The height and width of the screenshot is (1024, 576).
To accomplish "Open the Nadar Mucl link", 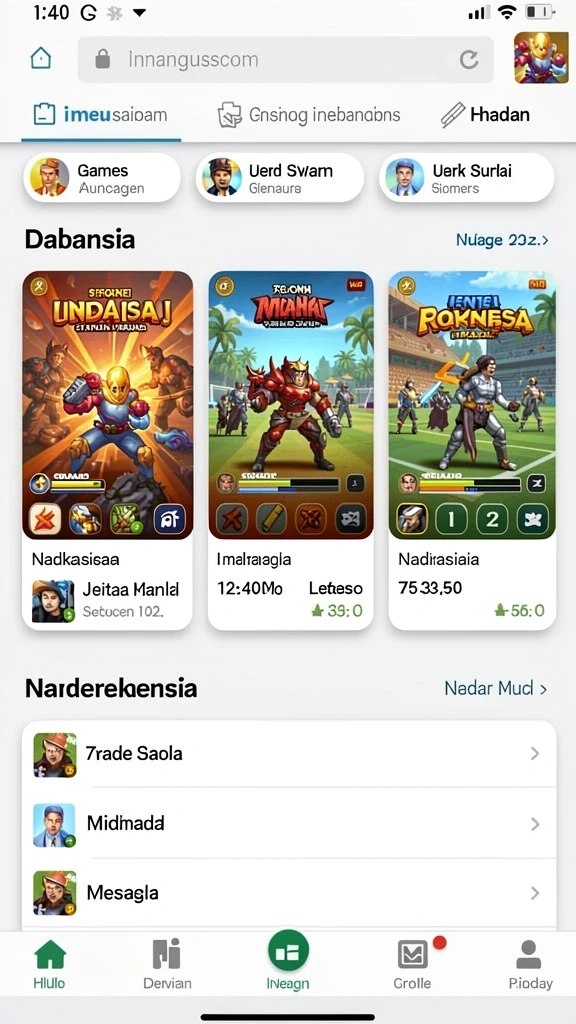I will [496, 688].
